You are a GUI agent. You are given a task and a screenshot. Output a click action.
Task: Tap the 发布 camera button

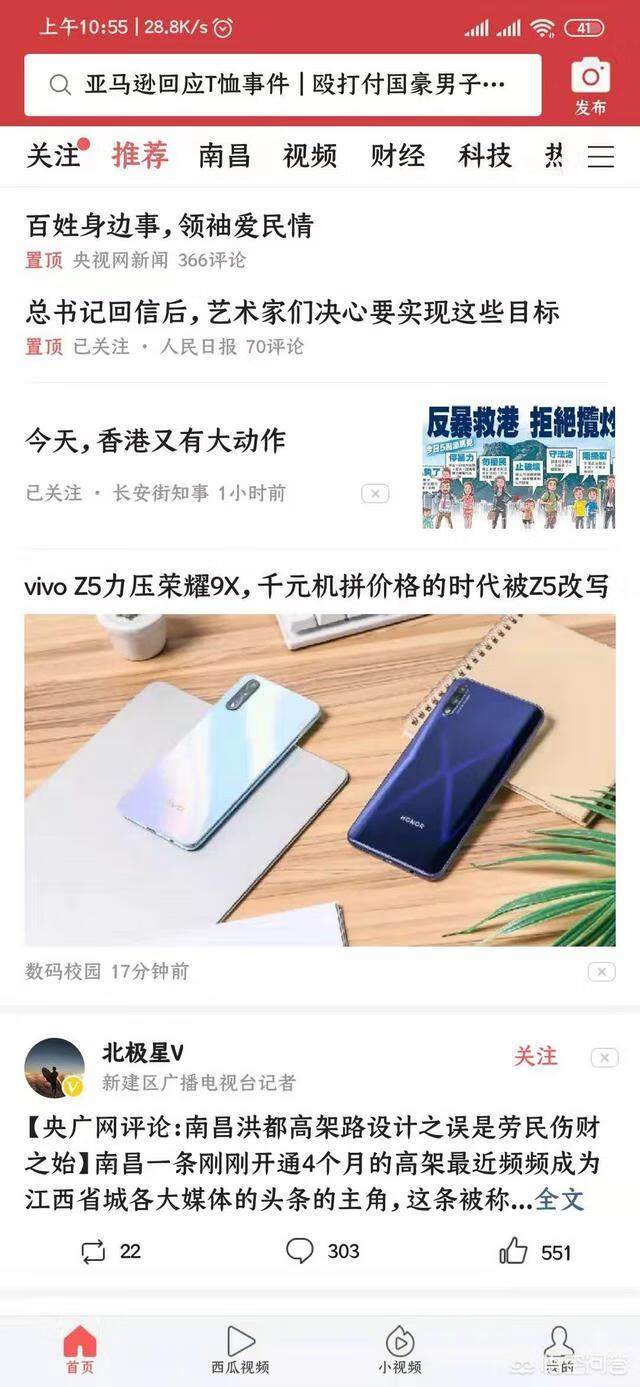590,85
